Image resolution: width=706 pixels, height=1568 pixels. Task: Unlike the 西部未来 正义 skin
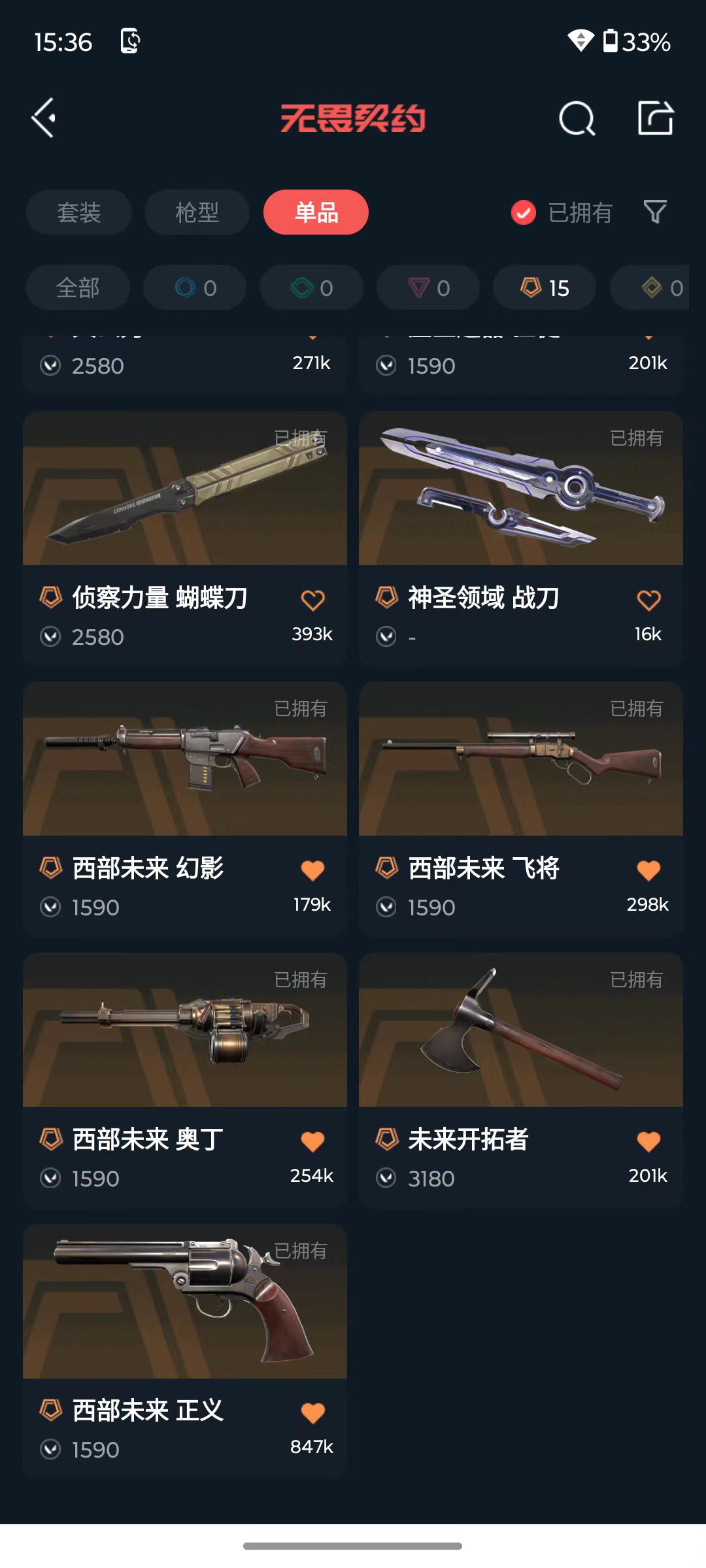(x=312, y=1413)
